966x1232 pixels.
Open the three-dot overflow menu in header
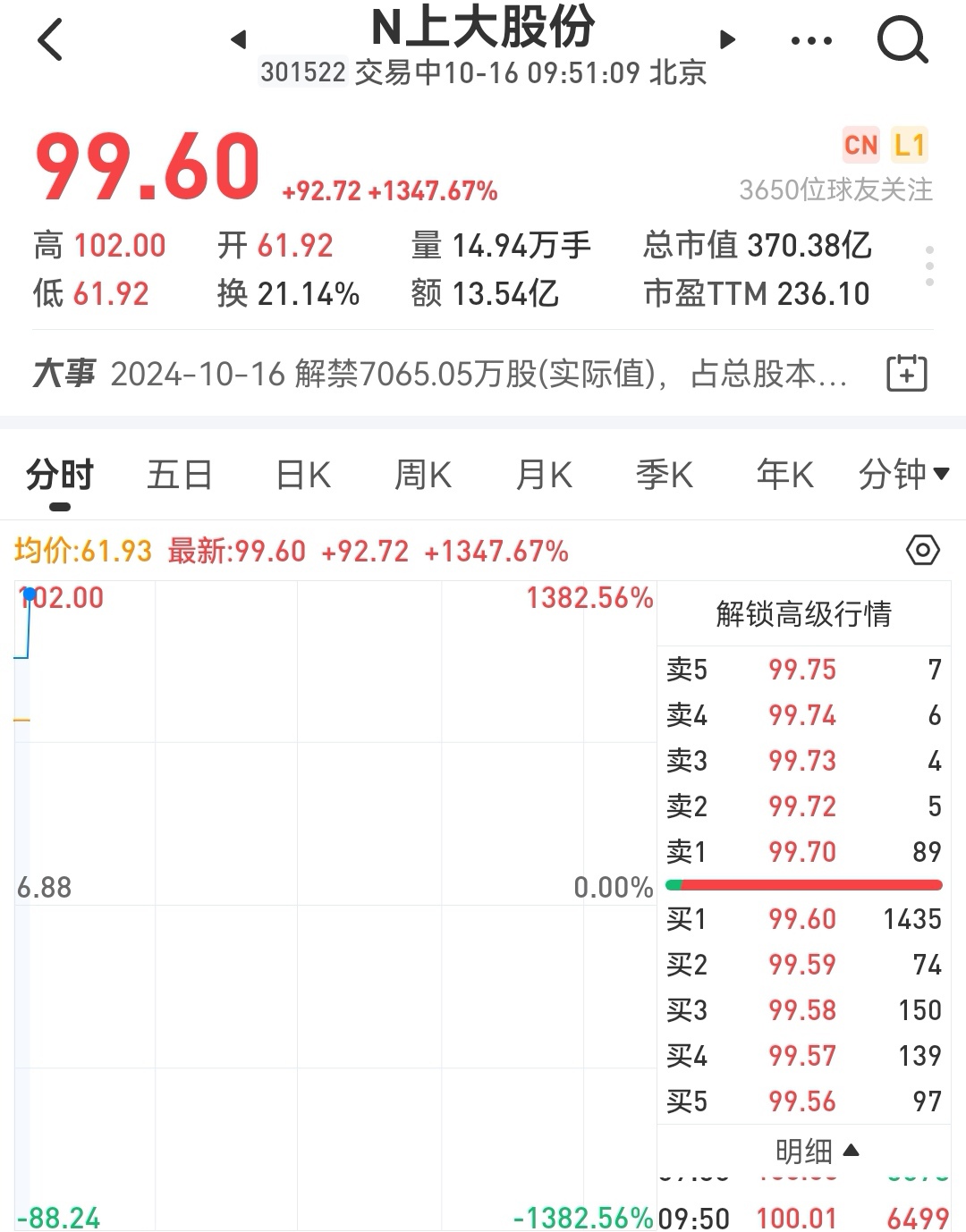point(811,40)
